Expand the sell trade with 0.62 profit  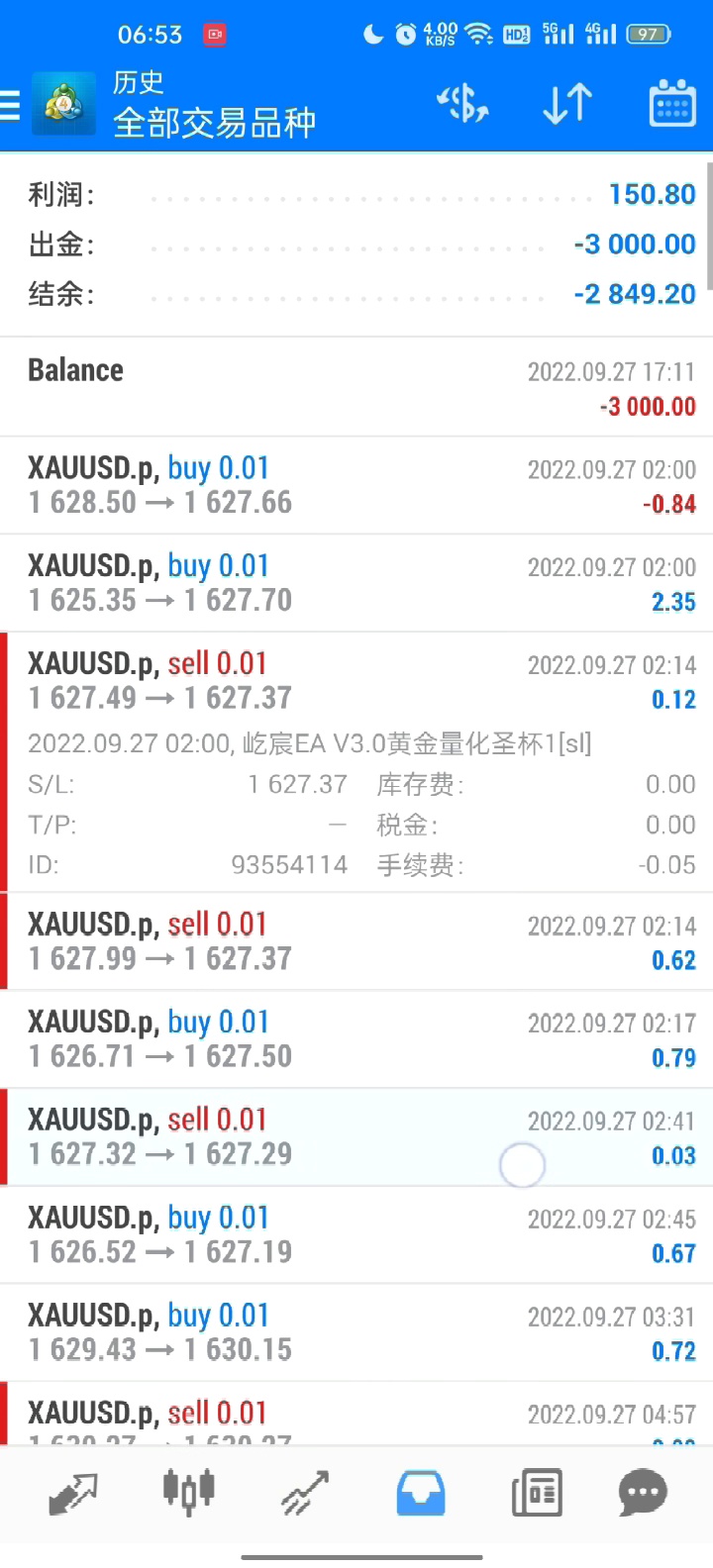(x=356, y=941)
